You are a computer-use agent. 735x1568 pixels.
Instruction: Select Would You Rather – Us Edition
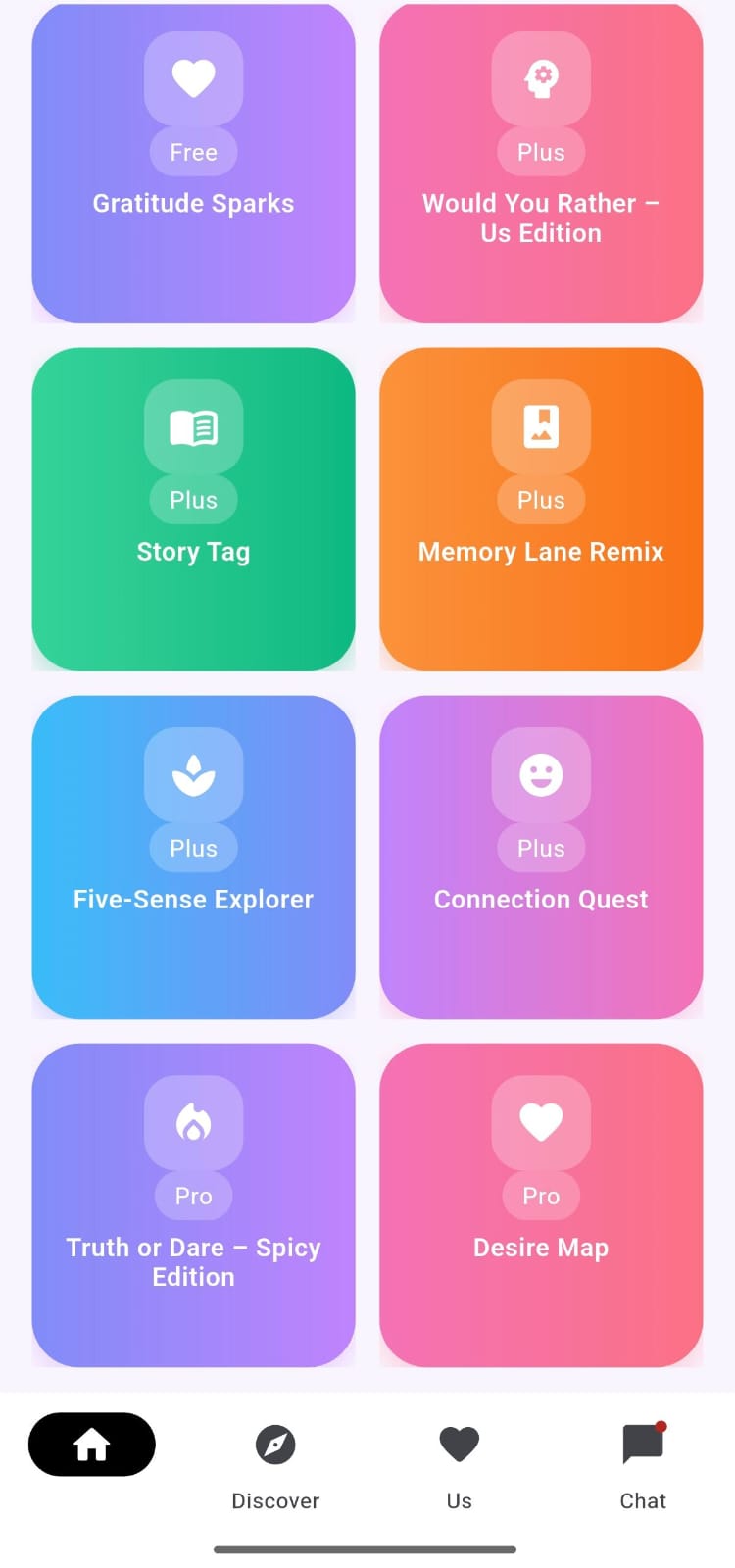pyautogui.click(x=541, y=165)
